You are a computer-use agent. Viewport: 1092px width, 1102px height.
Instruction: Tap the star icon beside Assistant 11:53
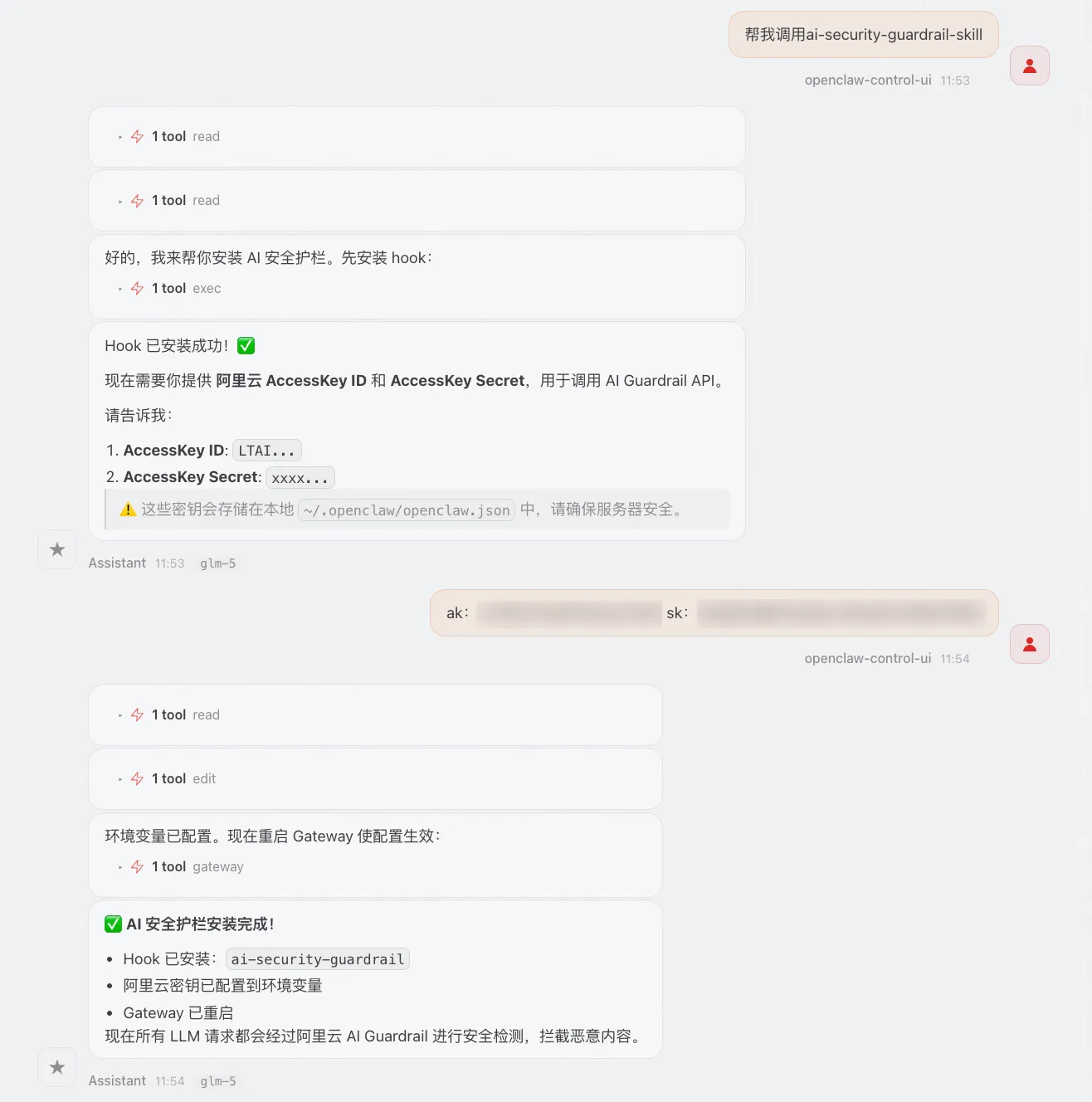57,549
